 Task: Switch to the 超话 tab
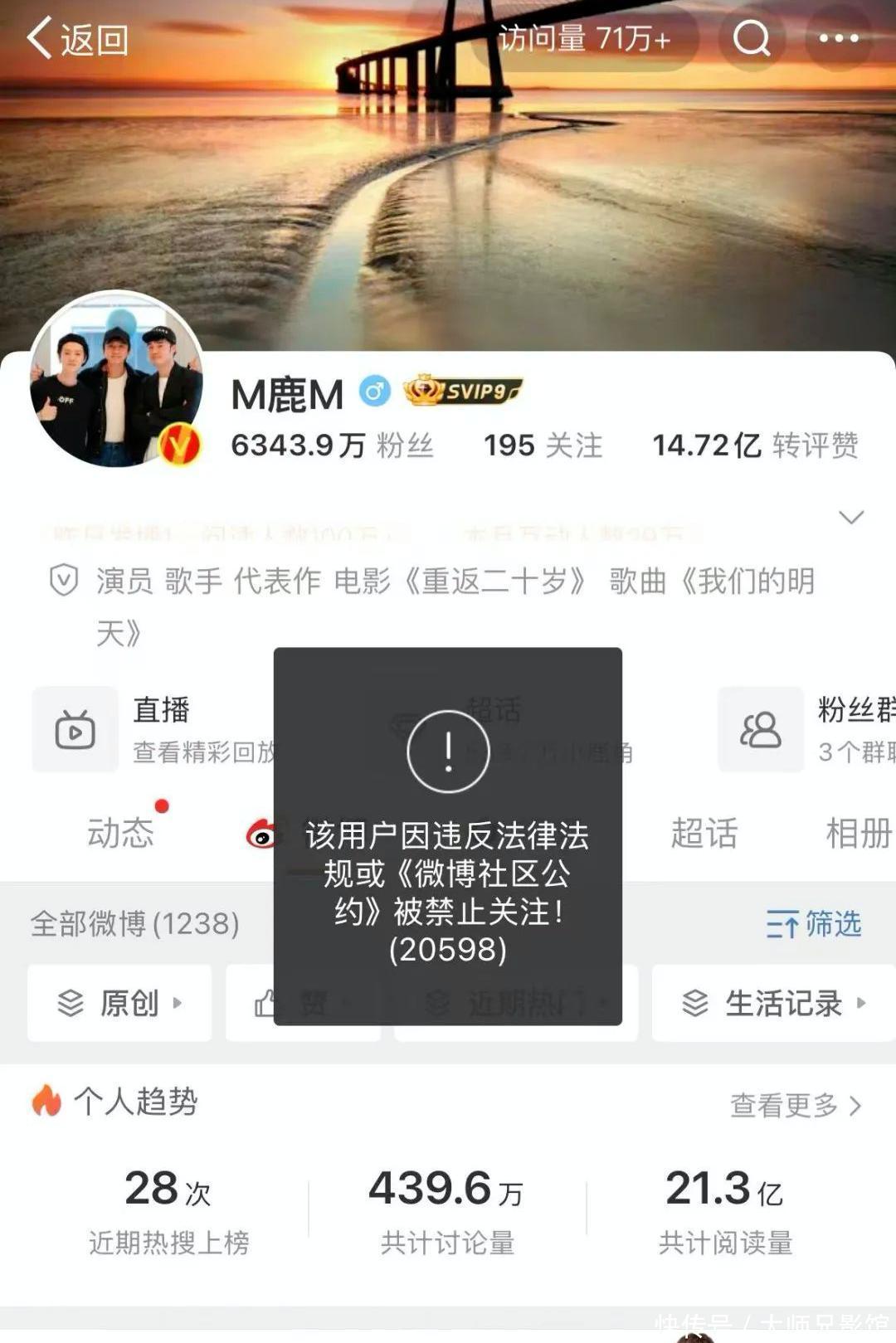point(704,833)
